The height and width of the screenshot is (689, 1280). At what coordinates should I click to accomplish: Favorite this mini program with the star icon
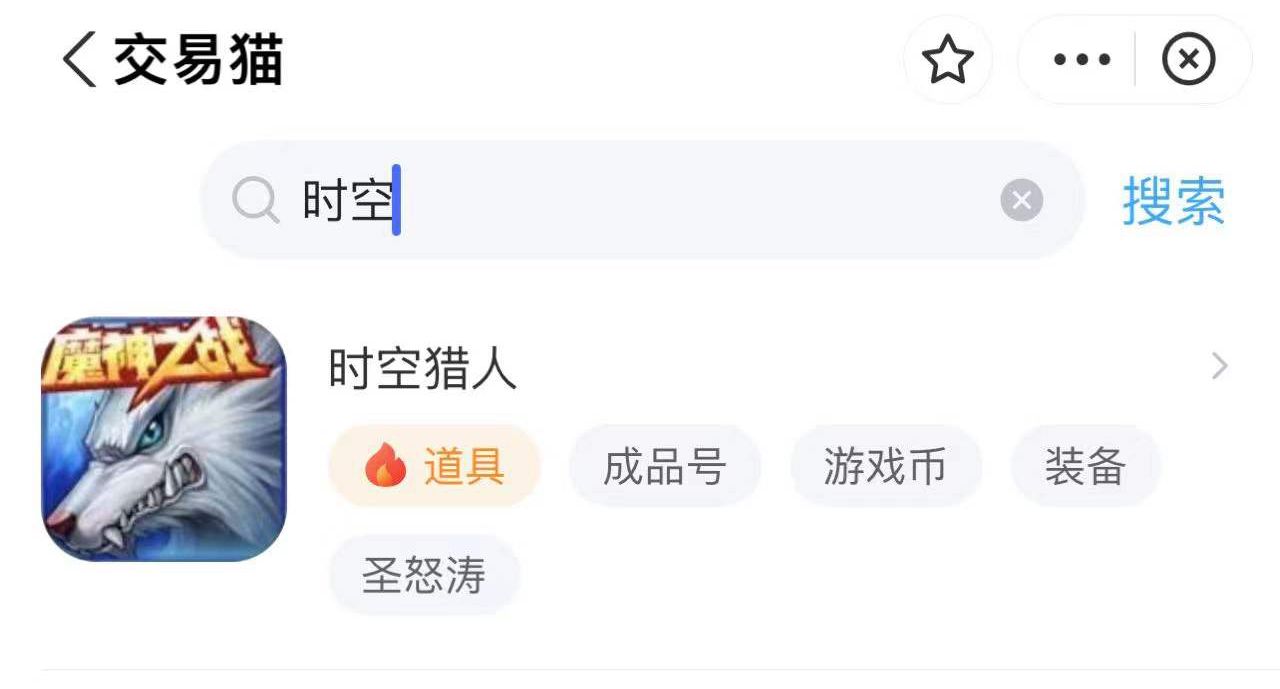click(x=947, y=61)
